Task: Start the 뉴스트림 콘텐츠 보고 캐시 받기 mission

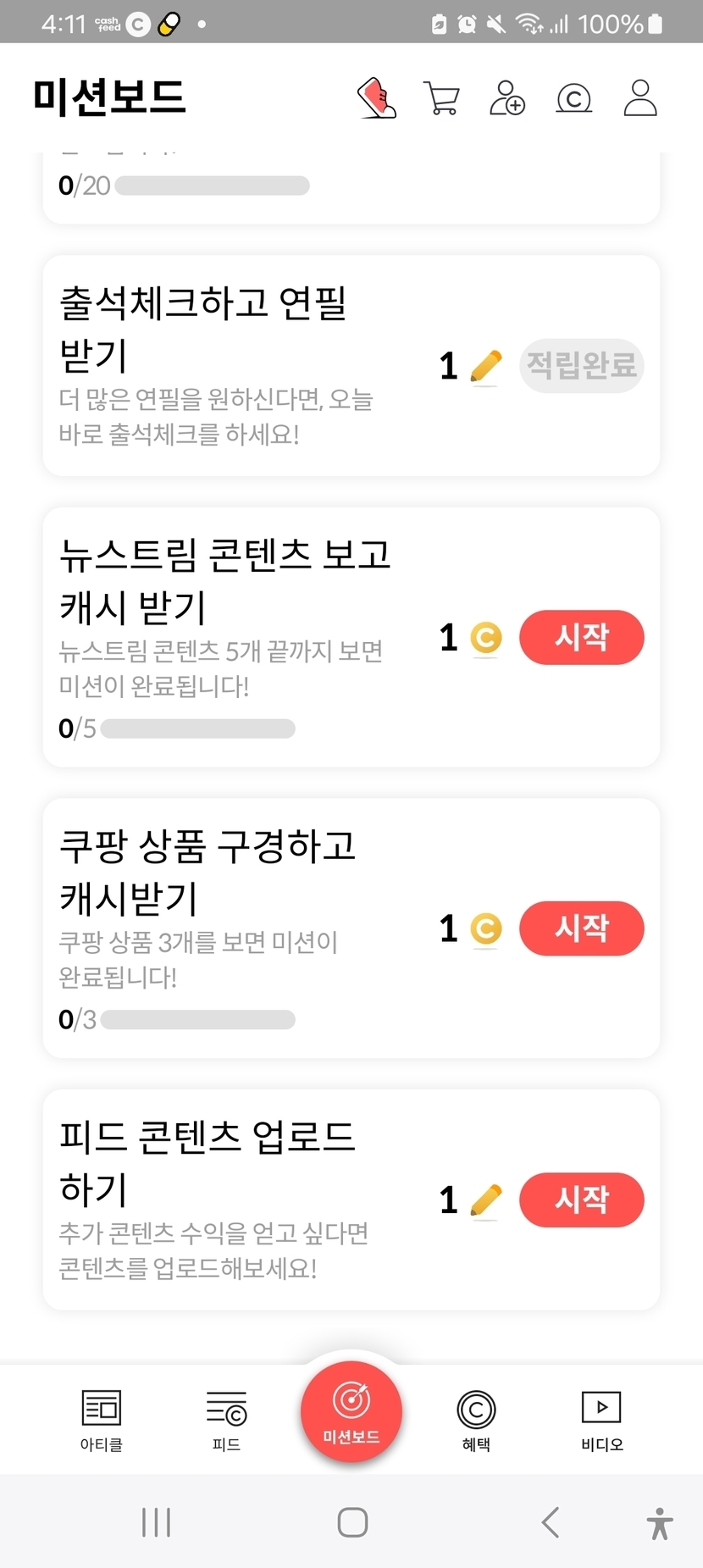Action: click(581, 637)
